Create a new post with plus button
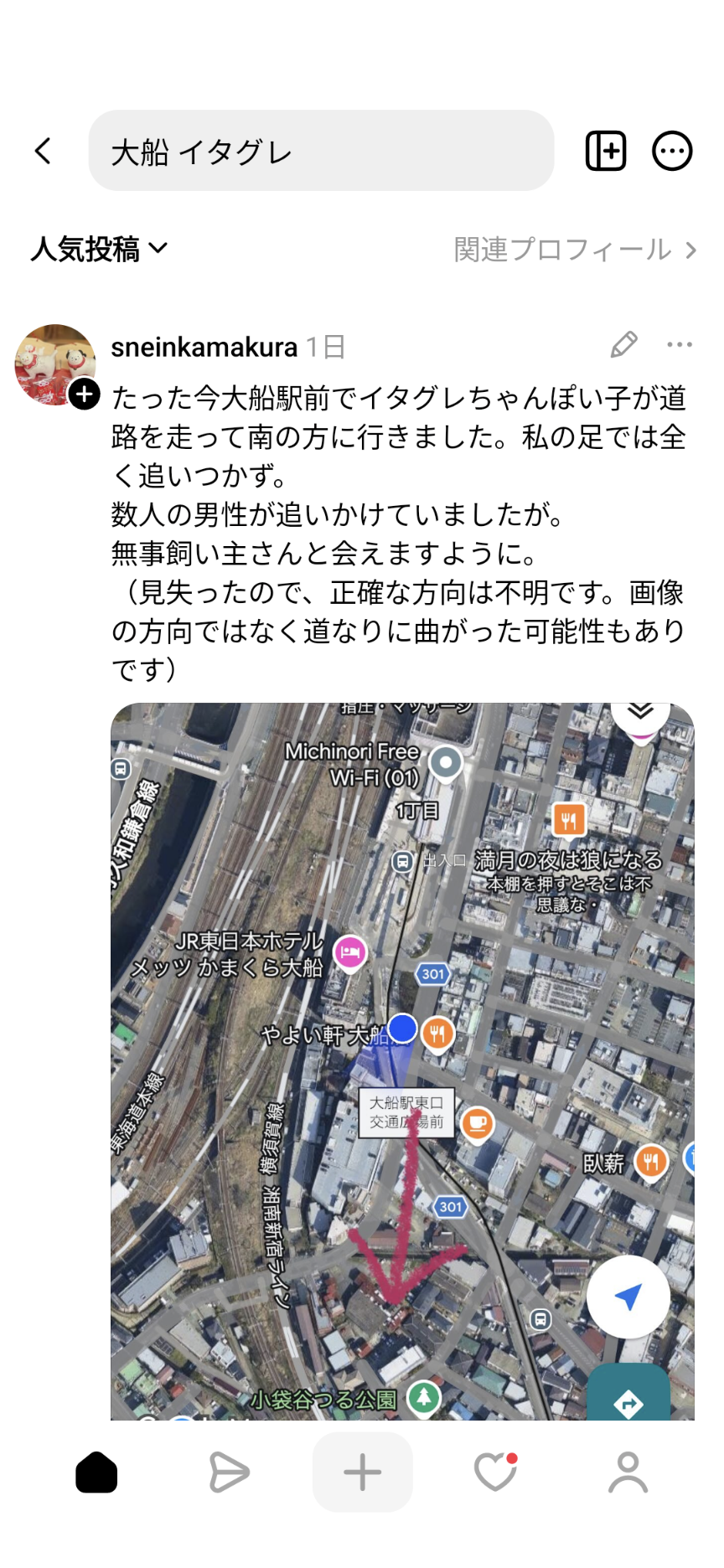Screen dimensions: 724x1568 pos(362,1473)
